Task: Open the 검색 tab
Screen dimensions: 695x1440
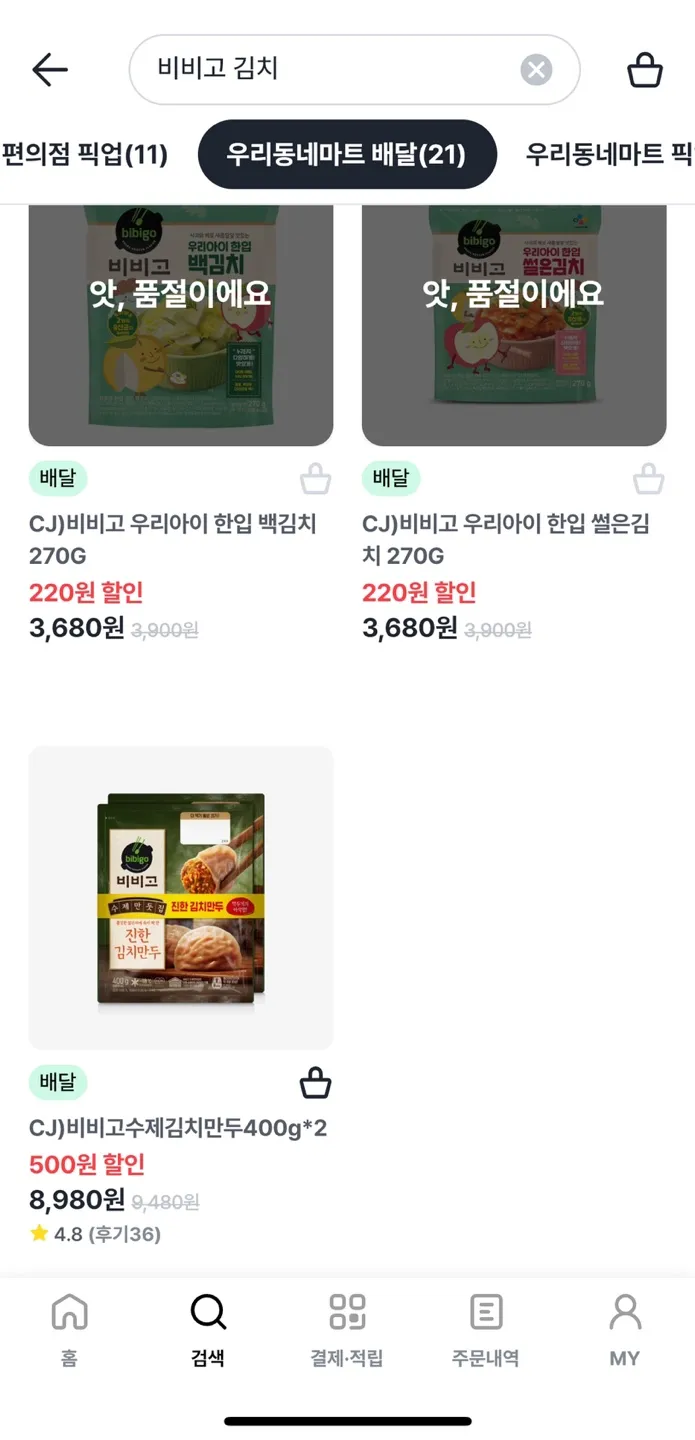Action: (x=208, y=1328)
